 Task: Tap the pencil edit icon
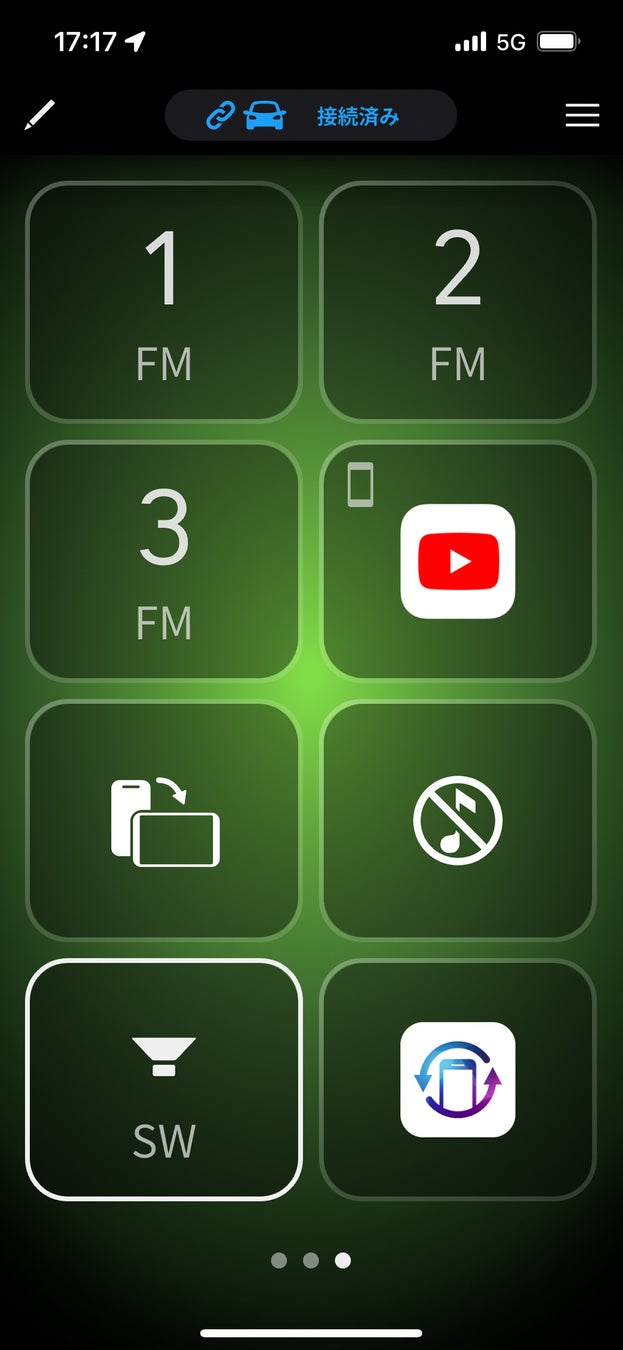pos(40,115)
